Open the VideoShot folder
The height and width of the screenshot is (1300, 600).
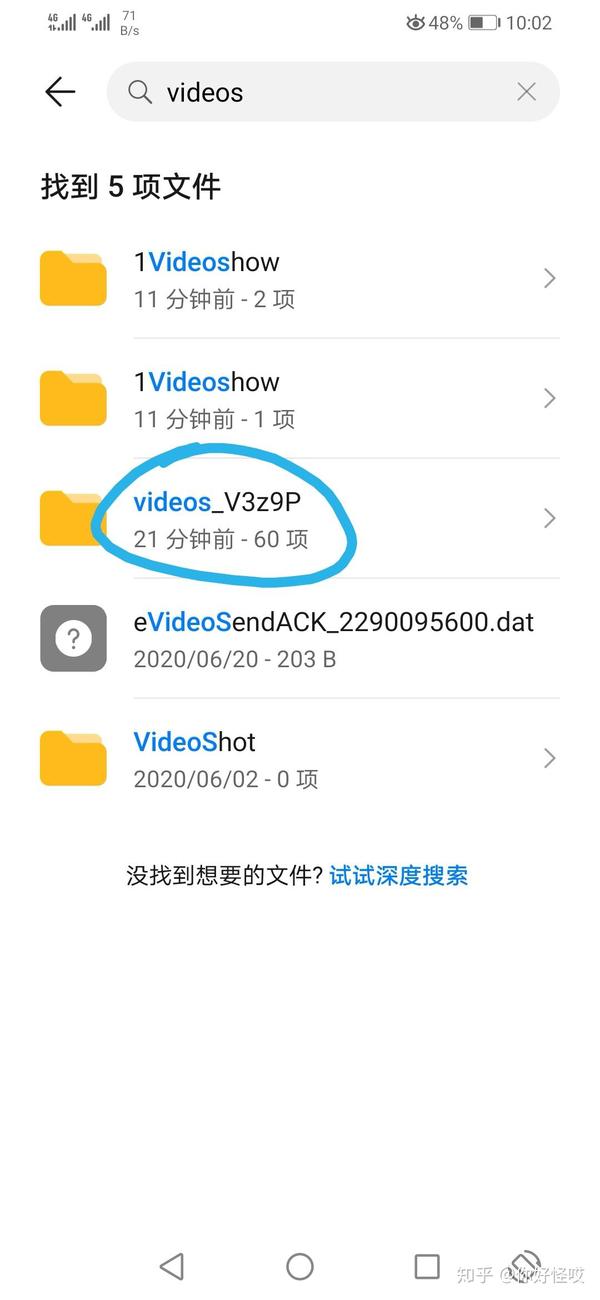[x=300, y=759]
